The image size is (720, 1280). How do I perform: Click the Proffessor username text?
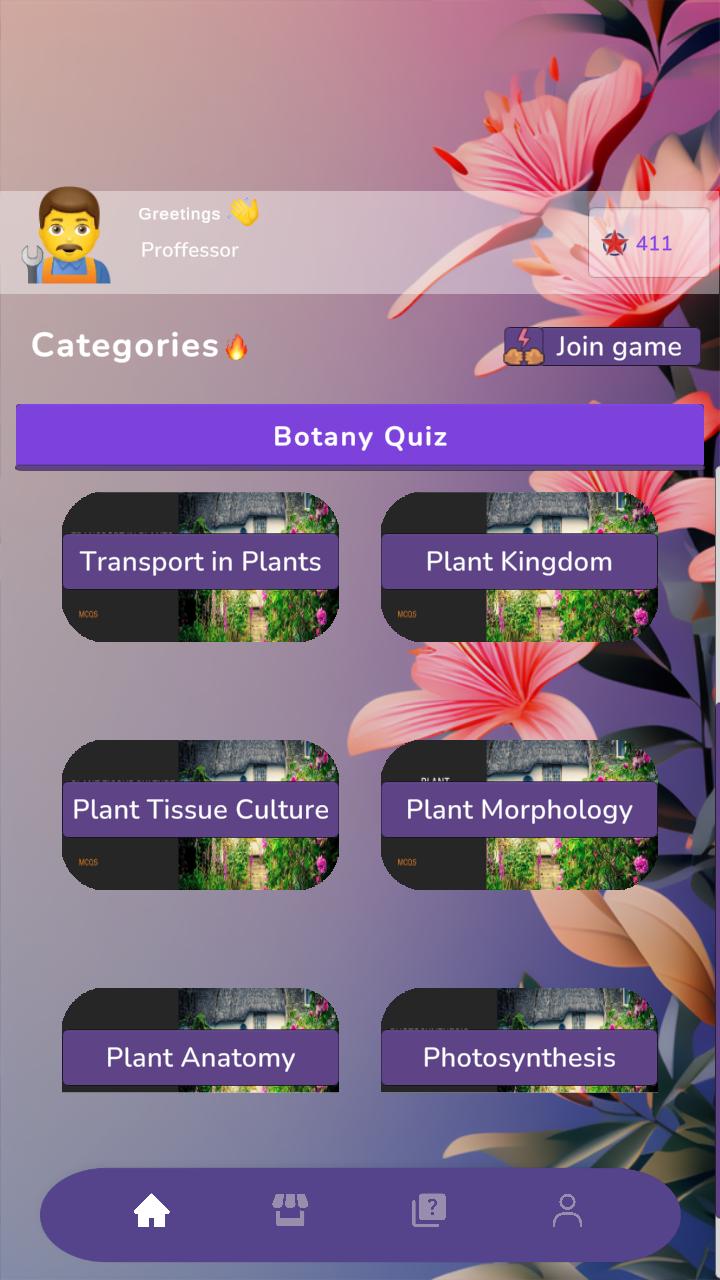(x=190, y=250)
